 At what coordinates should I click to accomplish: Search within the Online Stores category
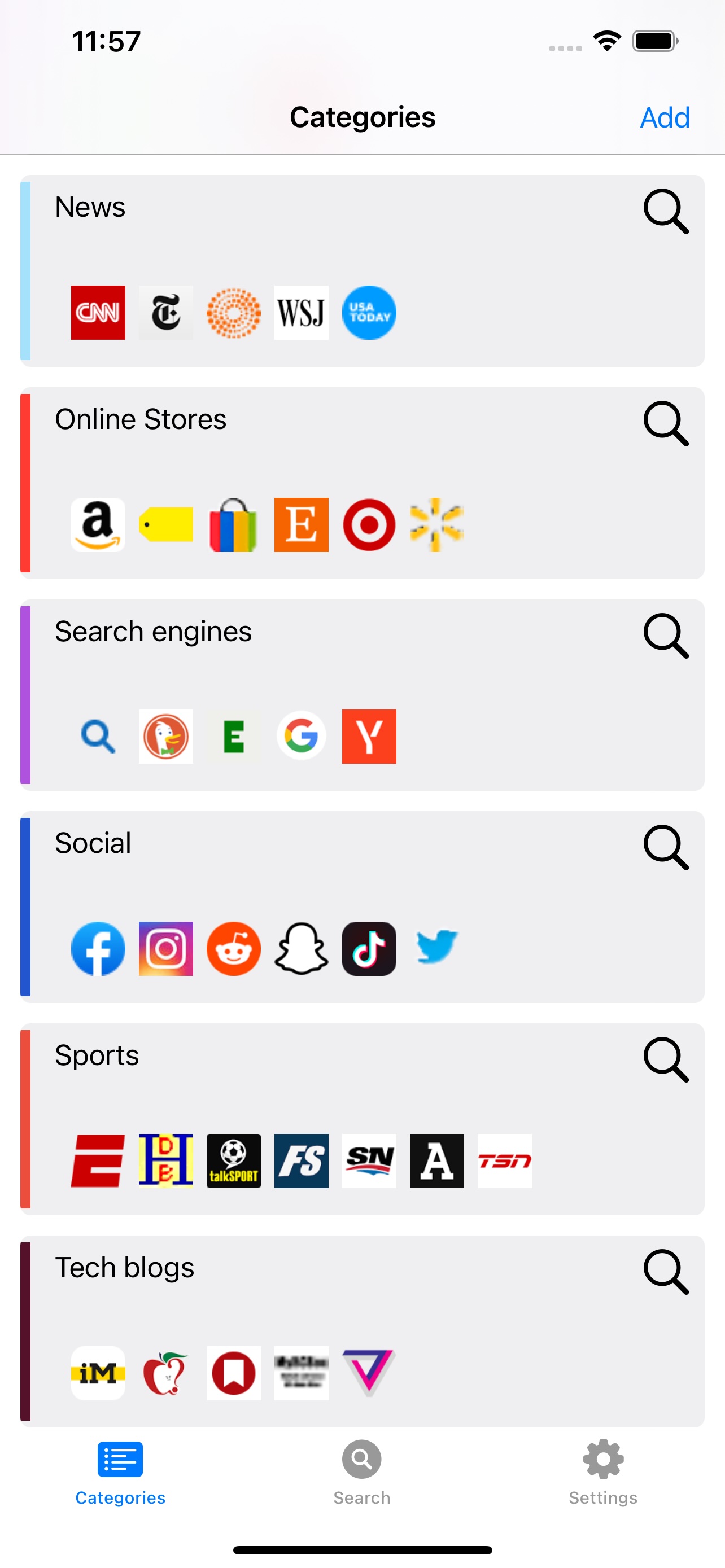point(665,423)
